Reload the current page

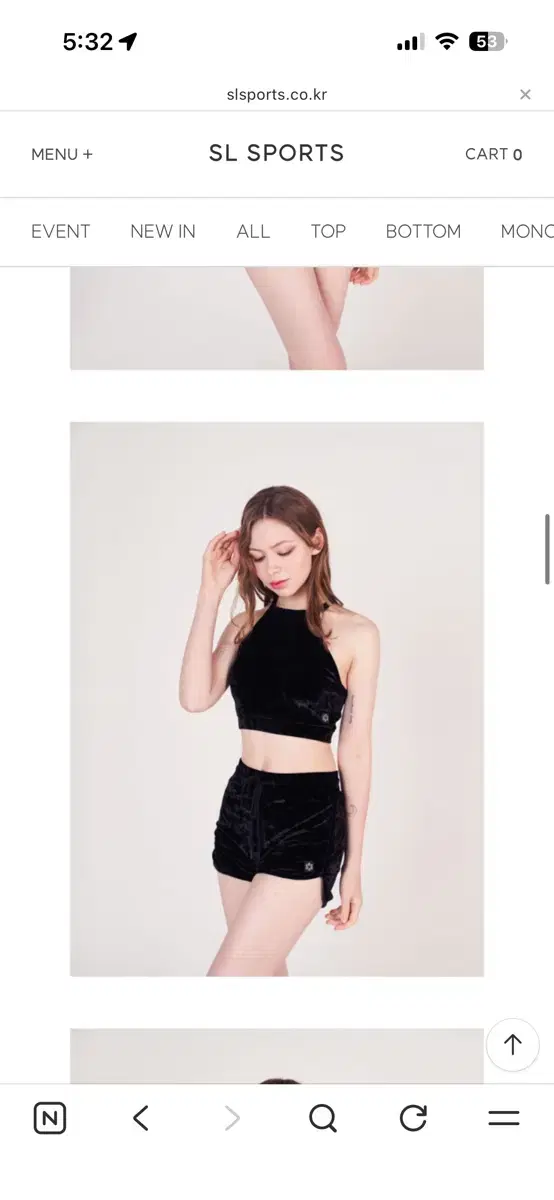tap(413, 1118)
